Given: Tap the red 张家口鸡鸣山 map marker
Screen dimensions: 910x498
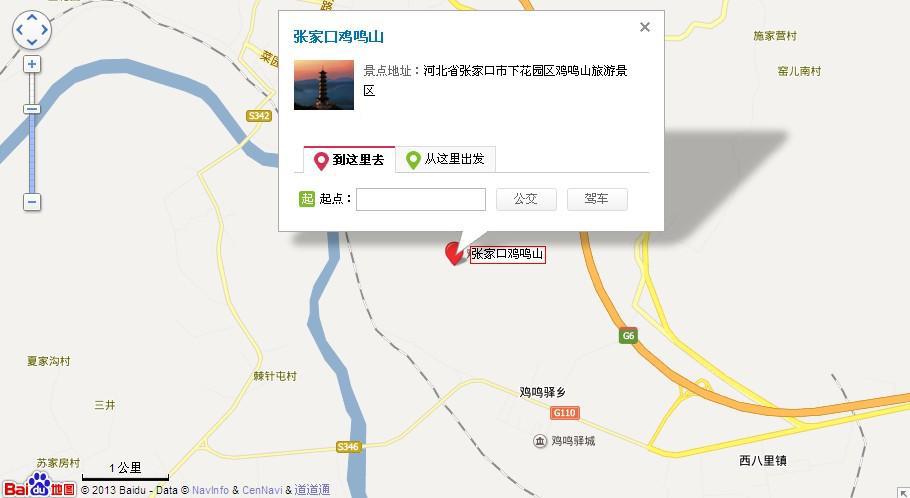Looking at the screenshot, I should [x=454, y=252].
